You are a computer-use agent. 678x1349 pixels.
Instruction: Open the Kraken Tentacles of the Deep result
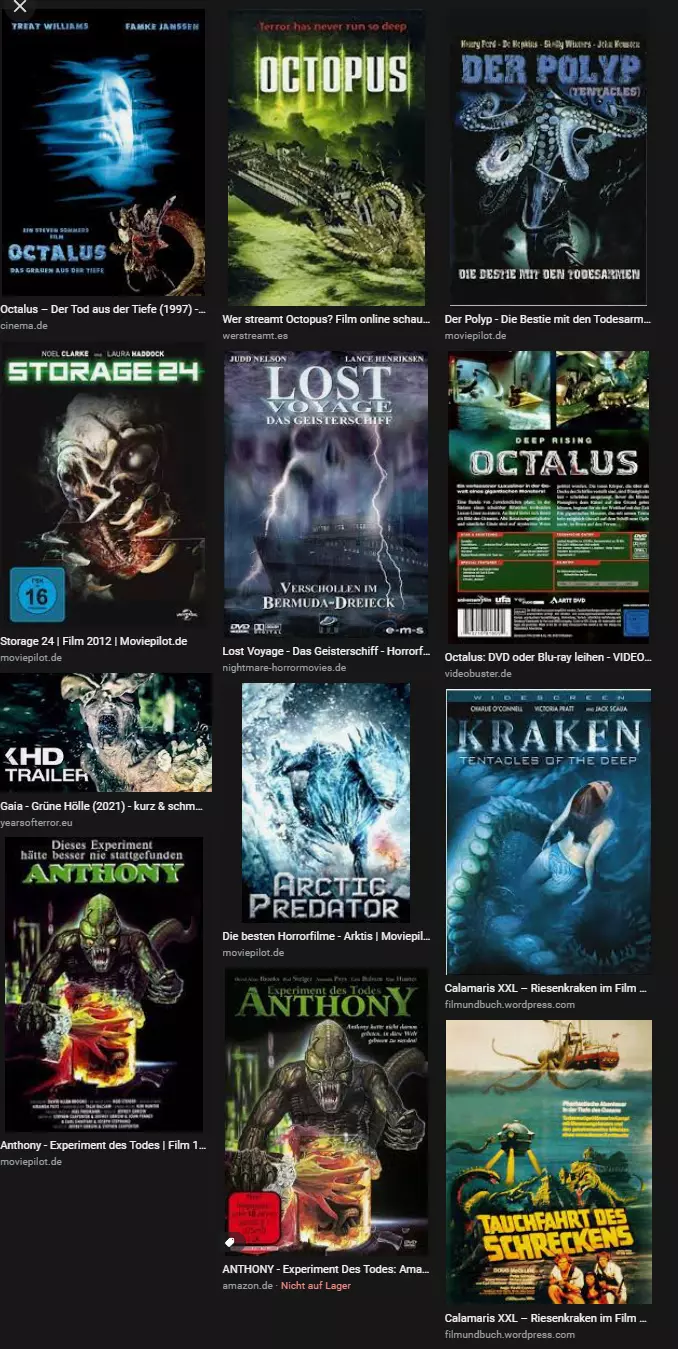[x=548, y=832]
